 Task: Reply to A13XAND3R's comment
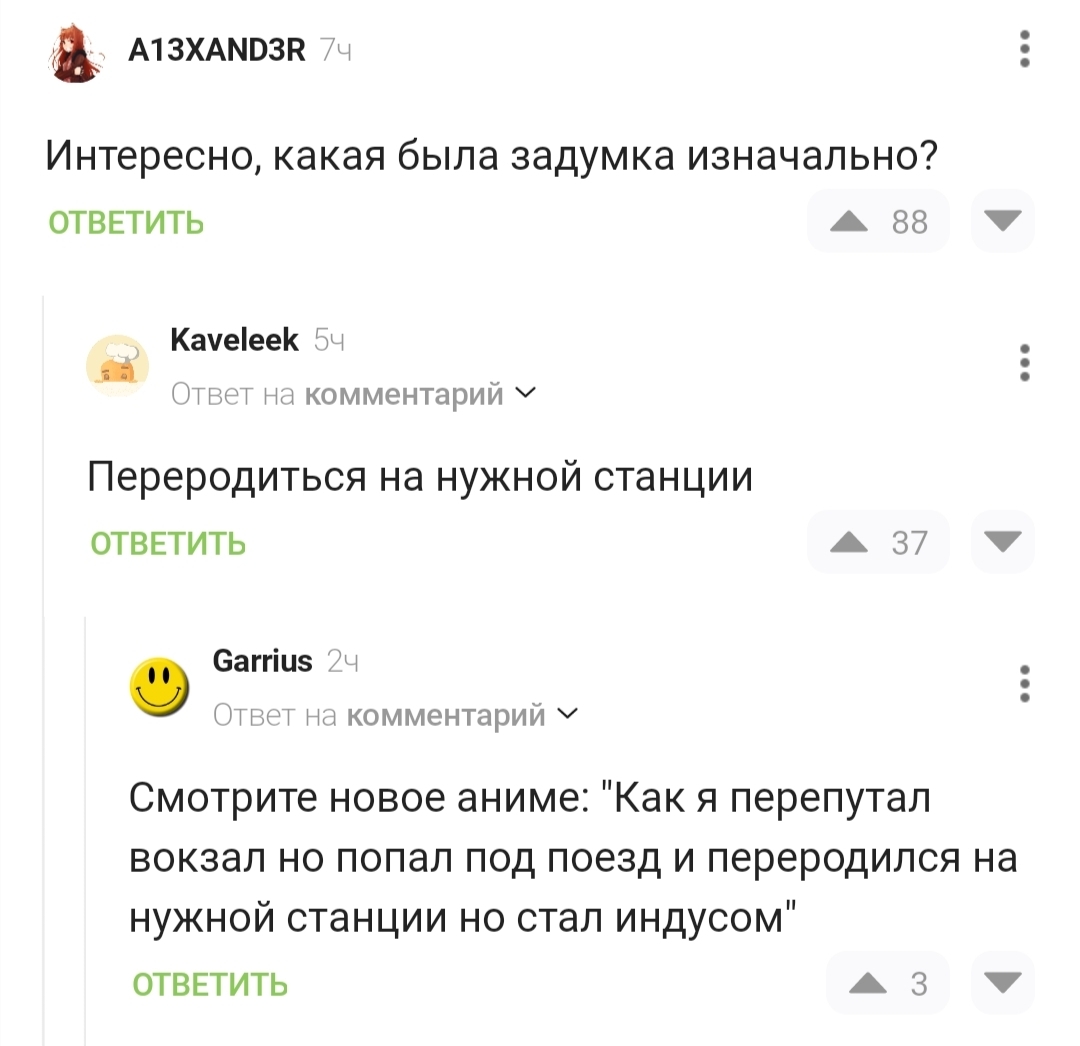pyautogui.click(x=126, y=222)
